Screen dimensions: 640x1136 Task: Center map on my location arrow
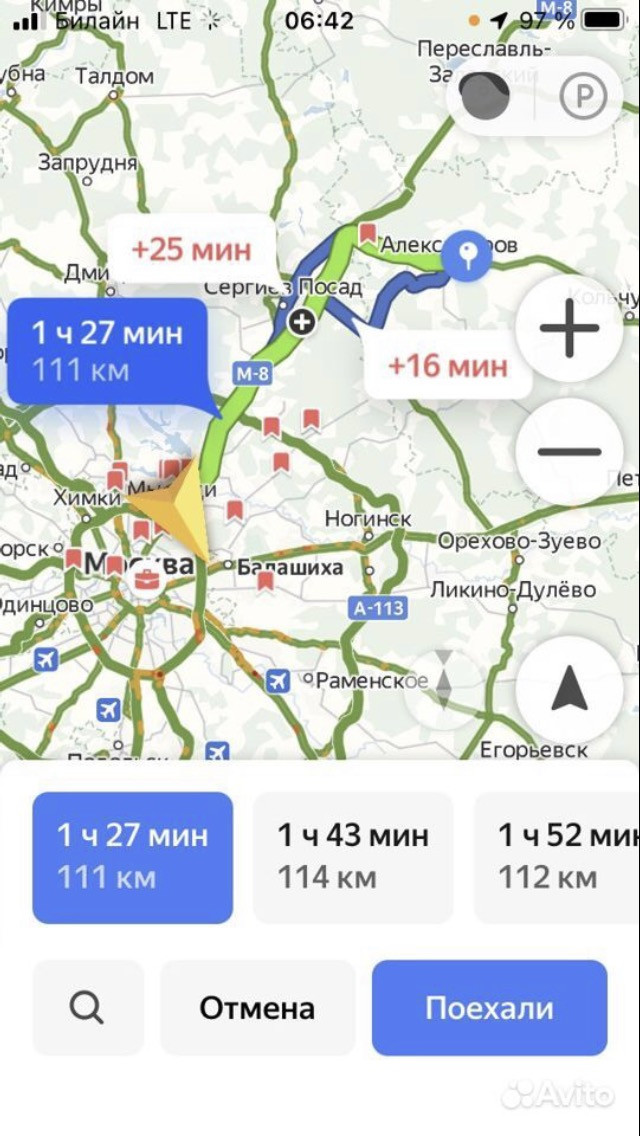click(570, 689)
